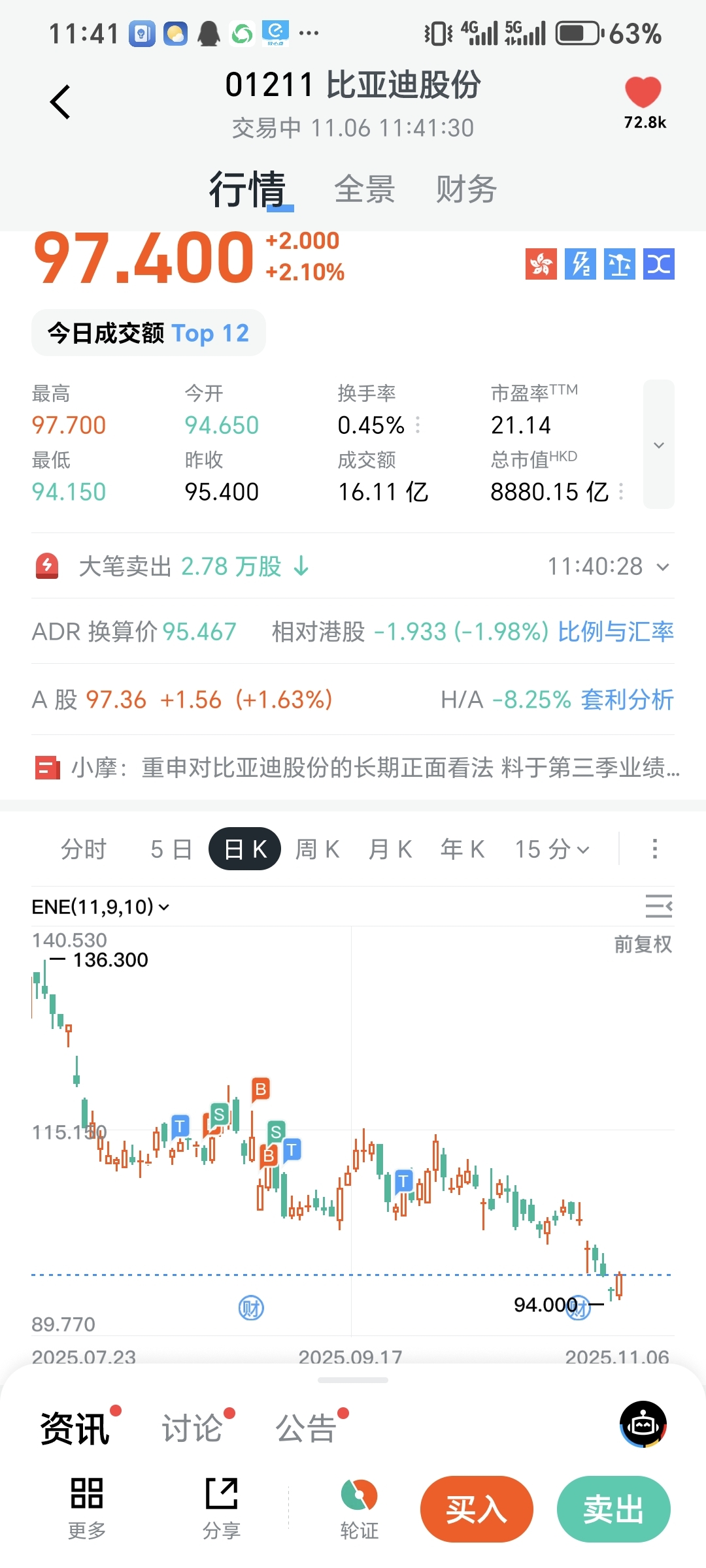Open chart options with the three-dot menu

(x=654, y=849)
